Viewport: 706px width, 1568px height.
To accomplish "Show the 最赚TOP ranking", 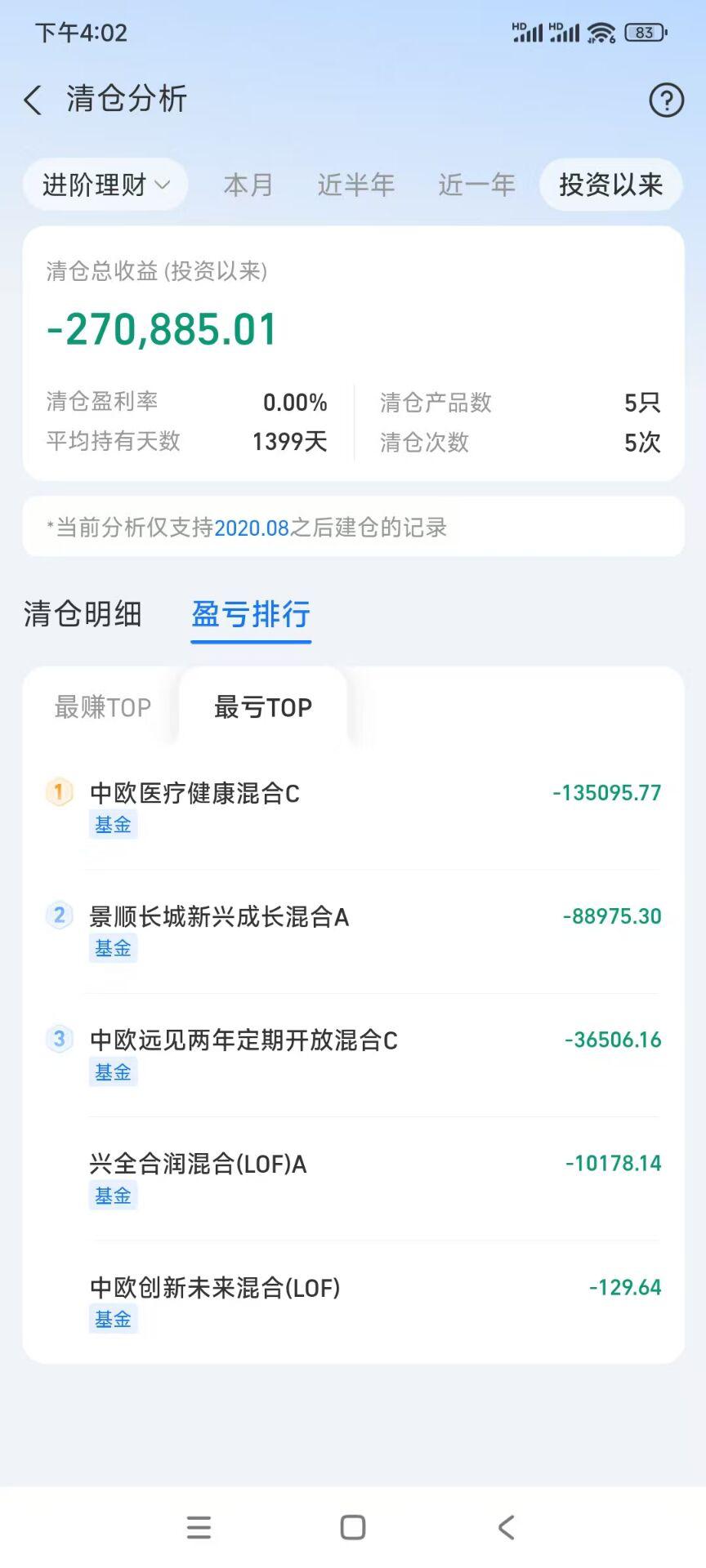I will click(103, 707).
